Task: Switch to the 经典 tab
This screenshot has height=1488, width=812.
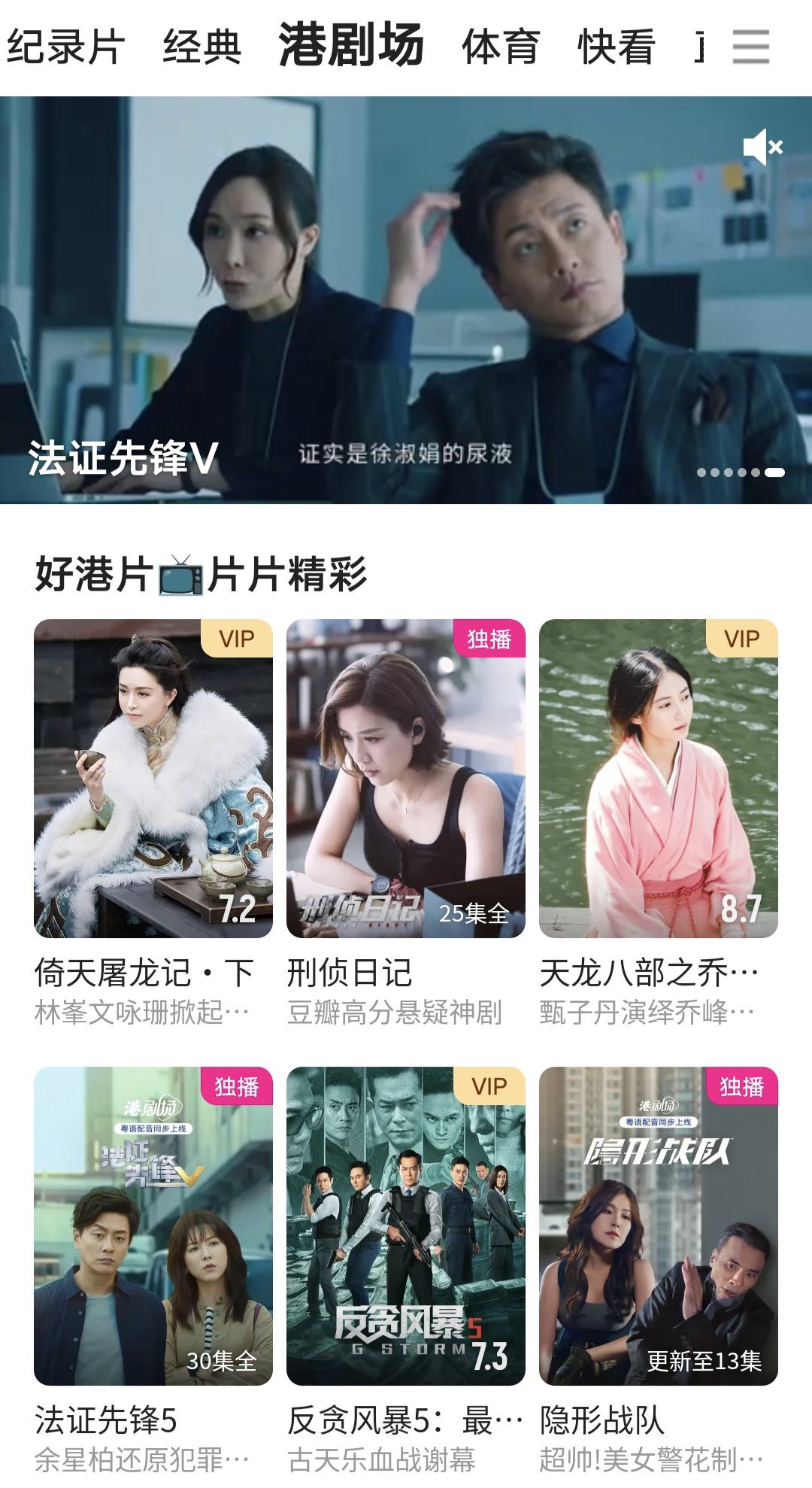Action: [x=201, y=47]
